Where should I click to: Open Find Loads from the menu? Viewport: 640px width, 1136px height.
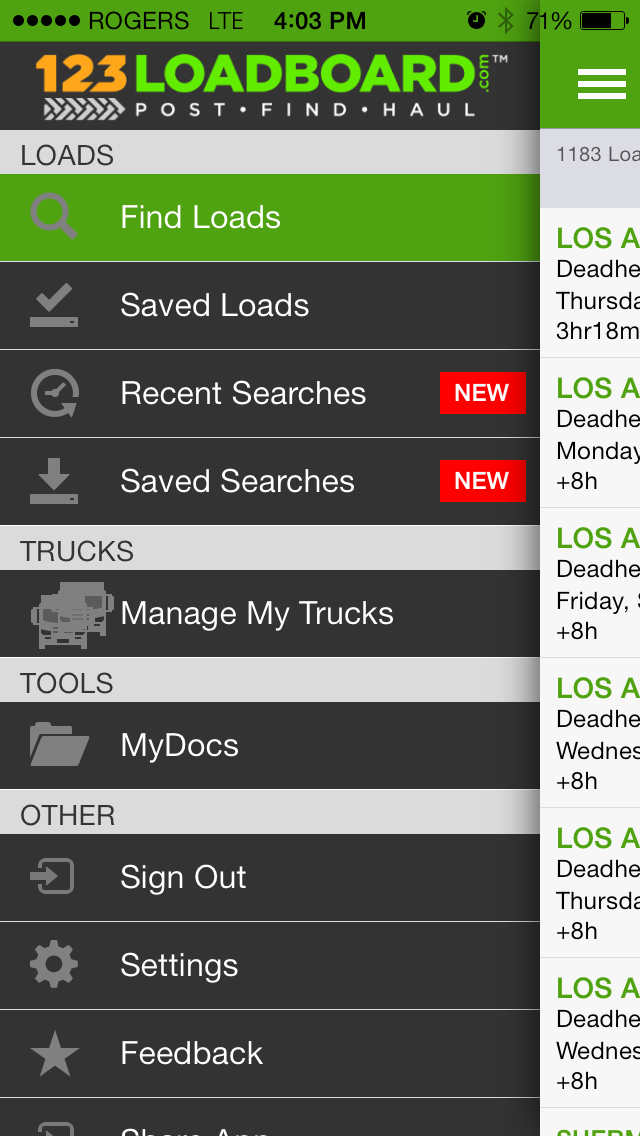(200, 218)
